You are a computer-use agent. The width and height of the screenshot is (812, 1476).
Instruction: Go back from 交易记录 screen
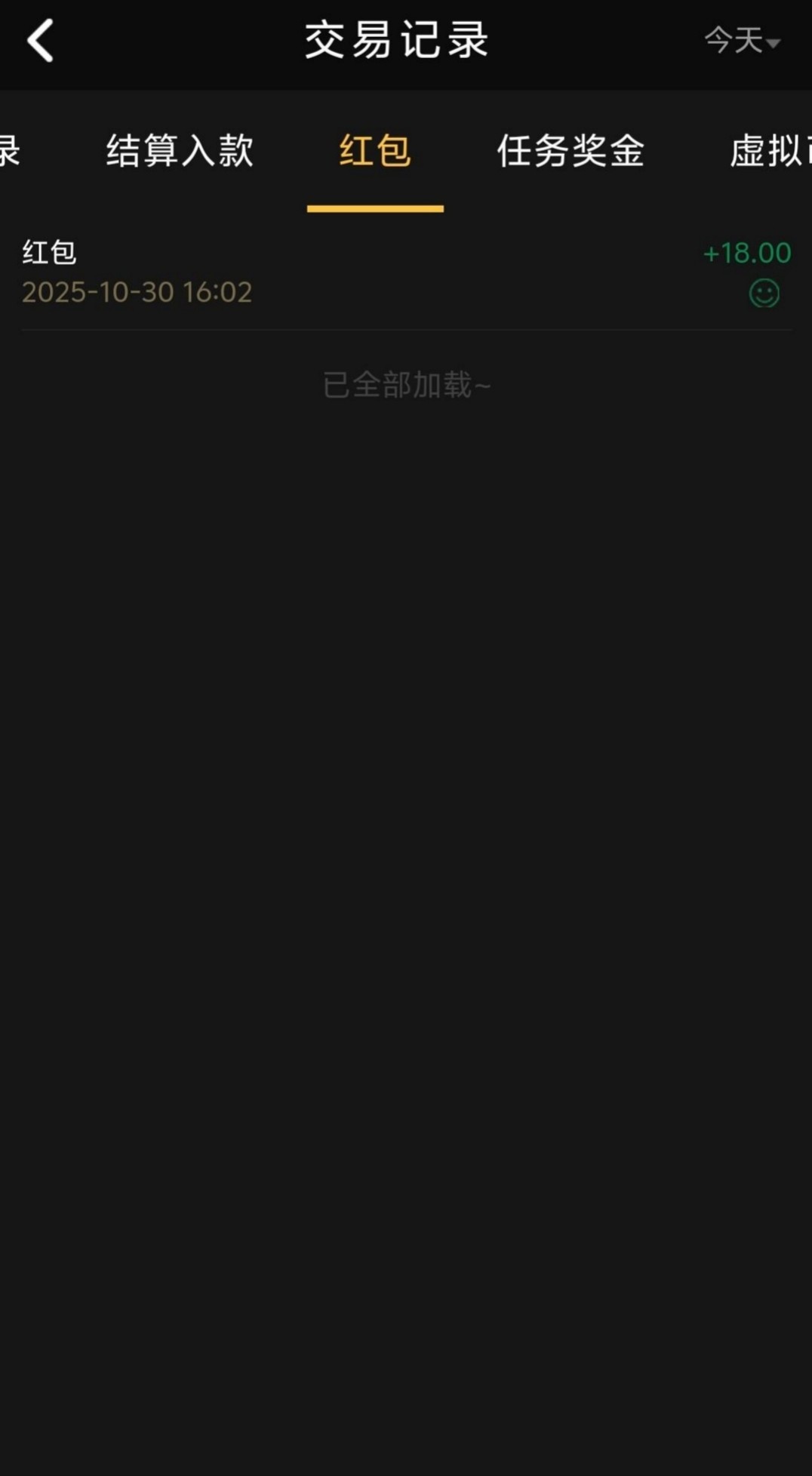[x=41, y=41]
